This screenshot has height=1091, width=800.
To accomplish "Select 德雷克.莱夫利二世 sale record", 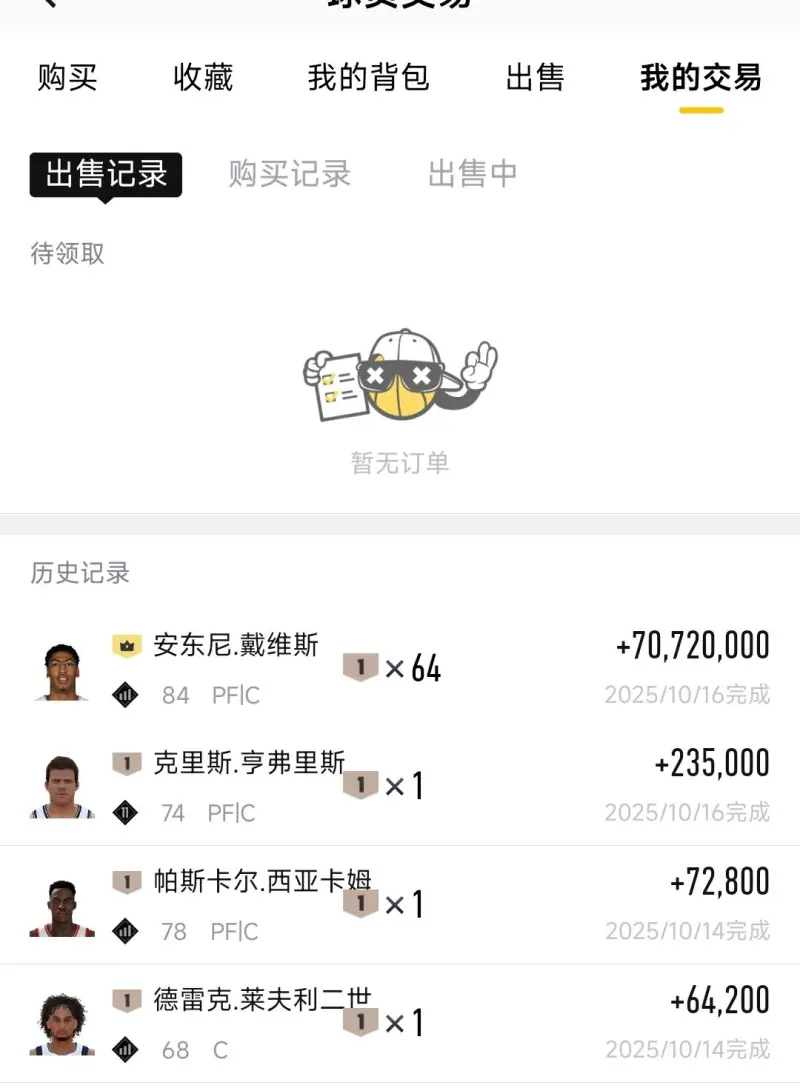I will click(x=400, y=1023).
